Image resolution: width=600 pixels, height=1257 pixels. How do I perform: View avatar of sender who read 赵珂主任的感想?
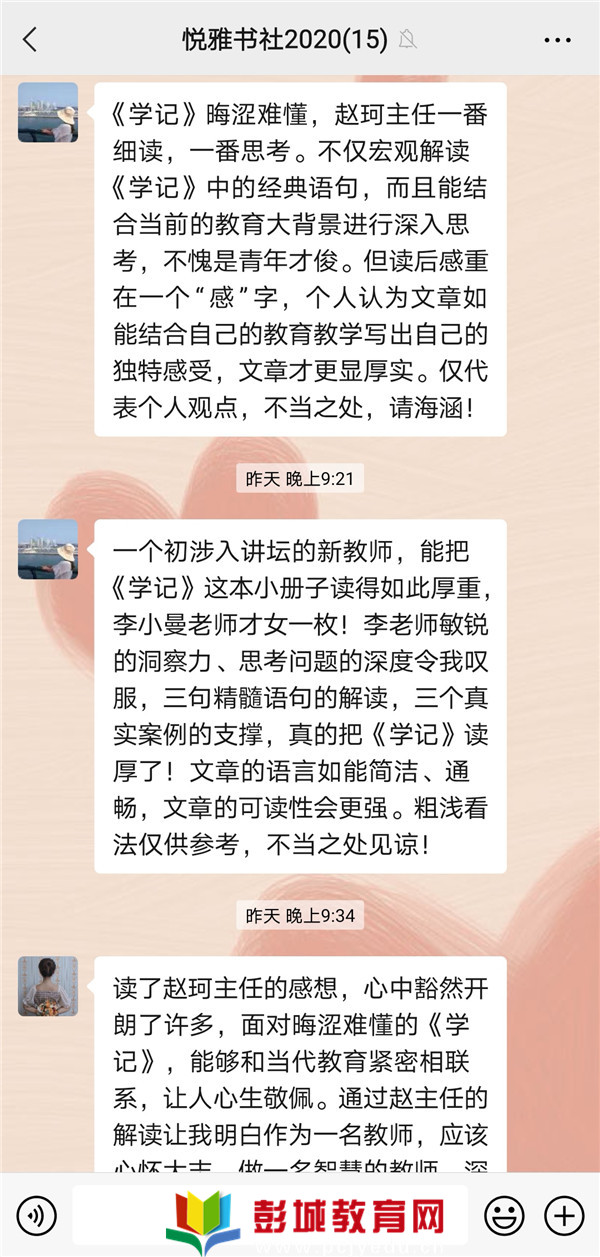click(48, 986)
